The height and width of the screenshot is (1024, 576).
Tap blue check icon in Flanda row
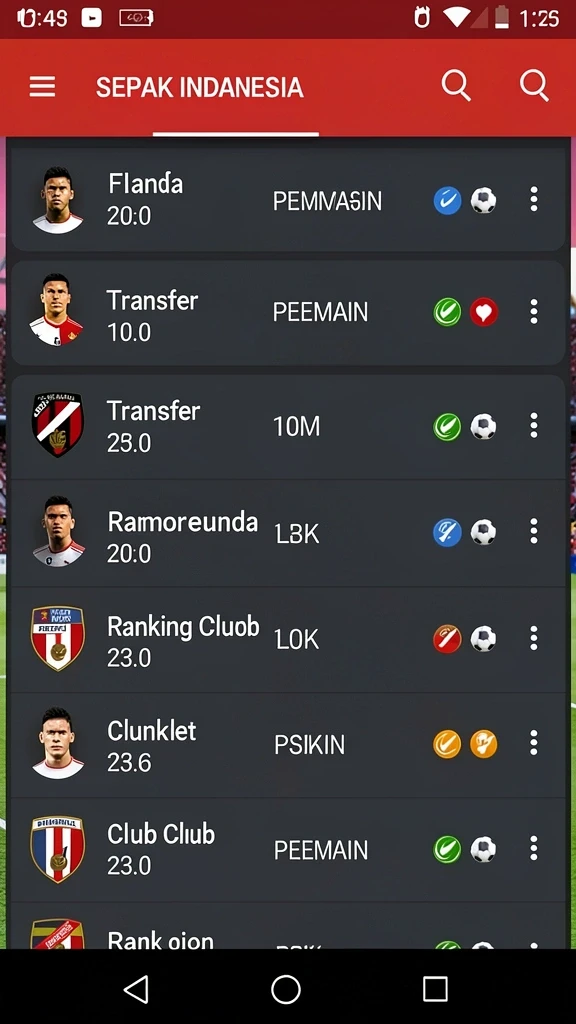pyautogui.click(x=447, y=200)
